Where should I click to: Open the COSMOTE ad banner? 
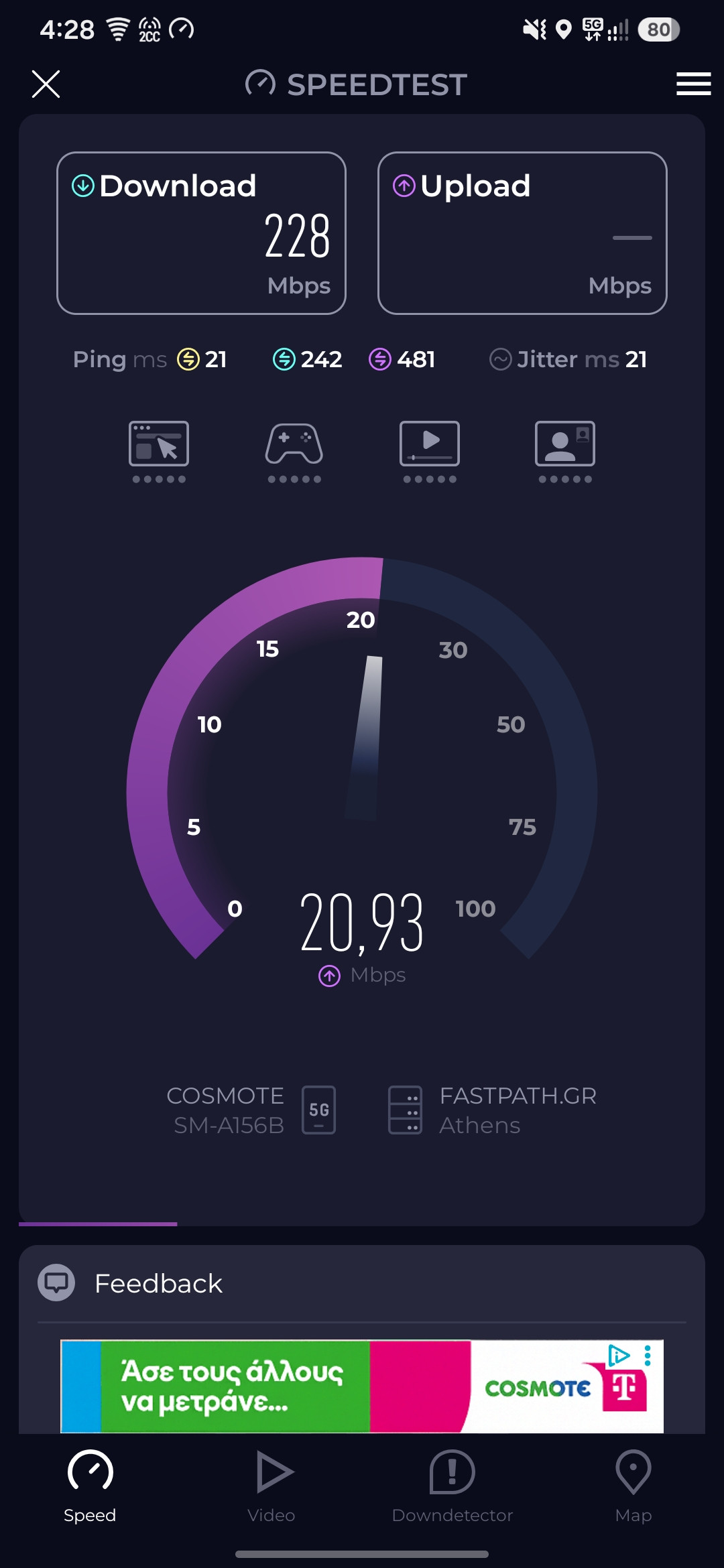[362, 1386]
